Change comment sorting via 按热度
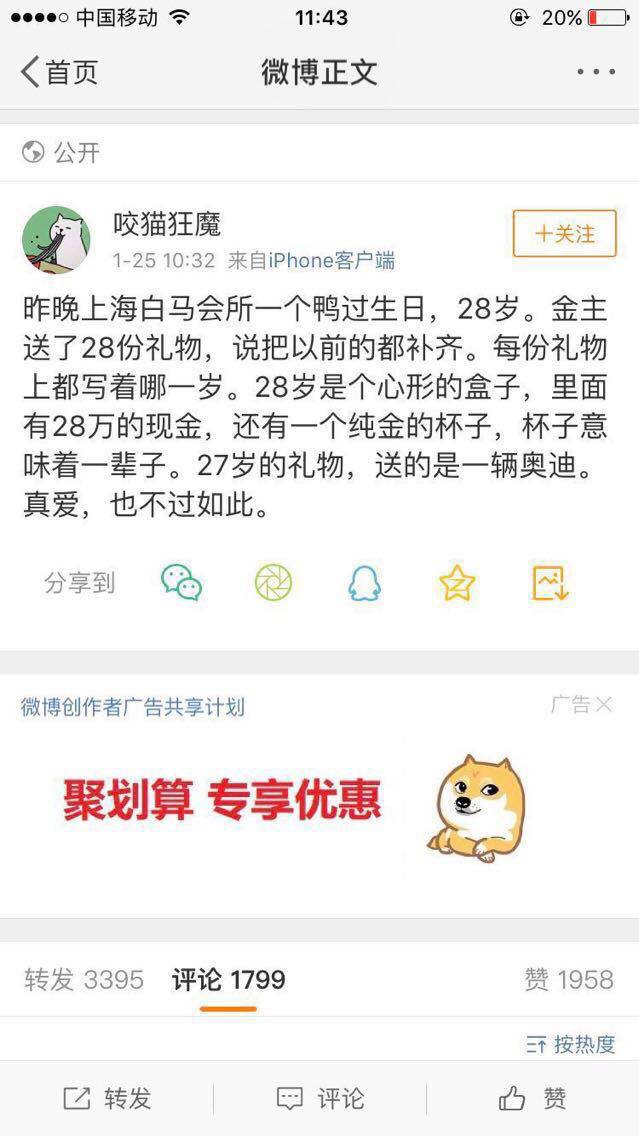This screenshot has width=639, height=1136. click(x=571, y=1045)
